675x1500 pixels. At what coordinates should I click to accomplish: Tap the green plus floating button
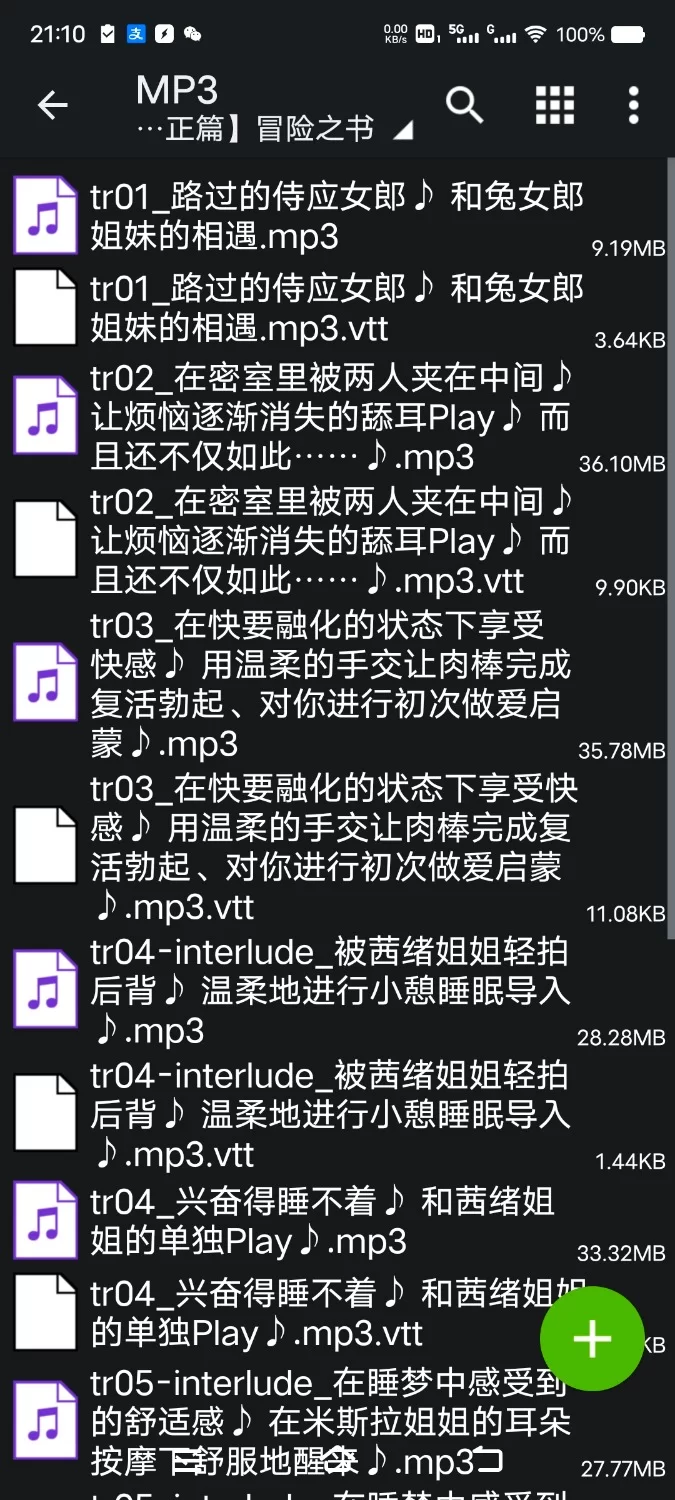[x=592, y=1338]
